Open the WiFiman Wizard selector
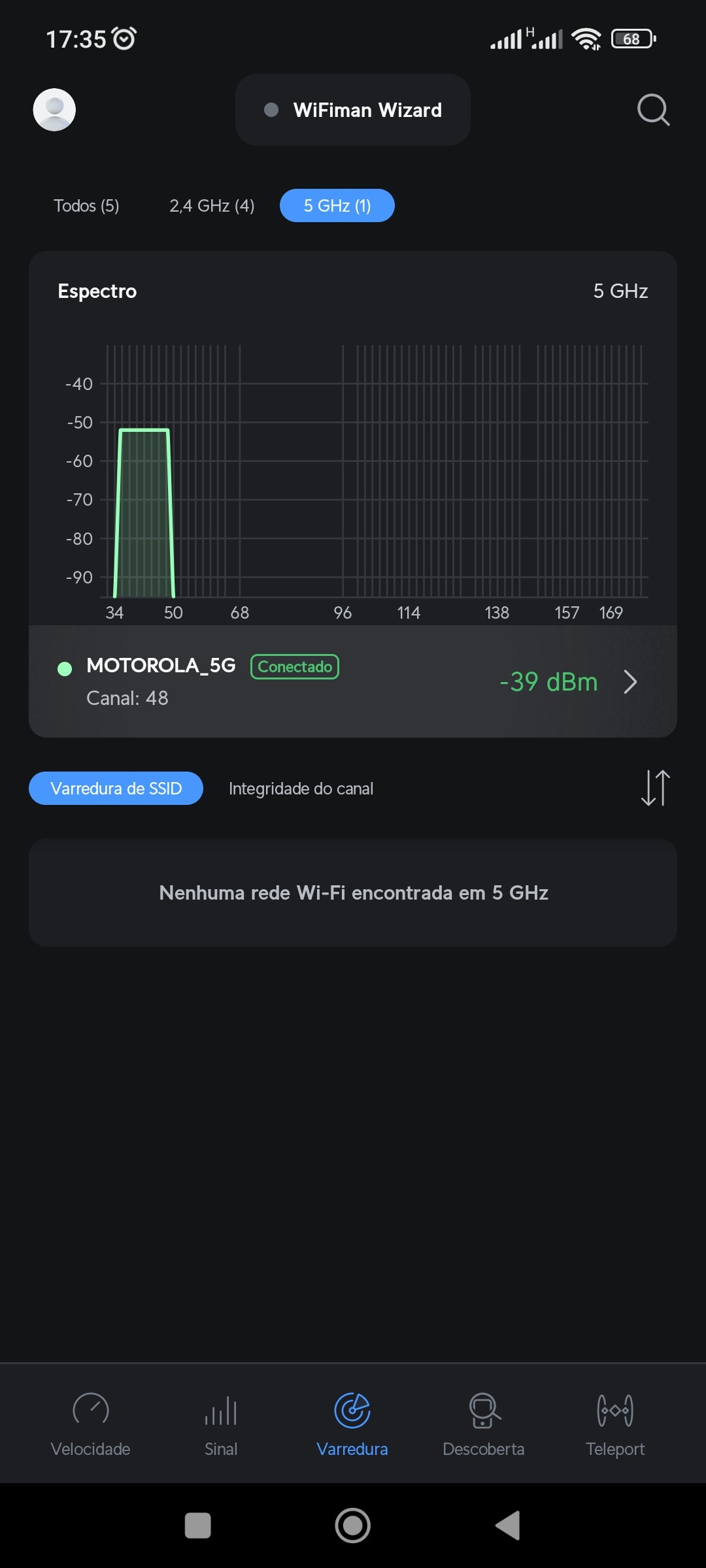This screenshot has height=1568, width=706. 353,110
